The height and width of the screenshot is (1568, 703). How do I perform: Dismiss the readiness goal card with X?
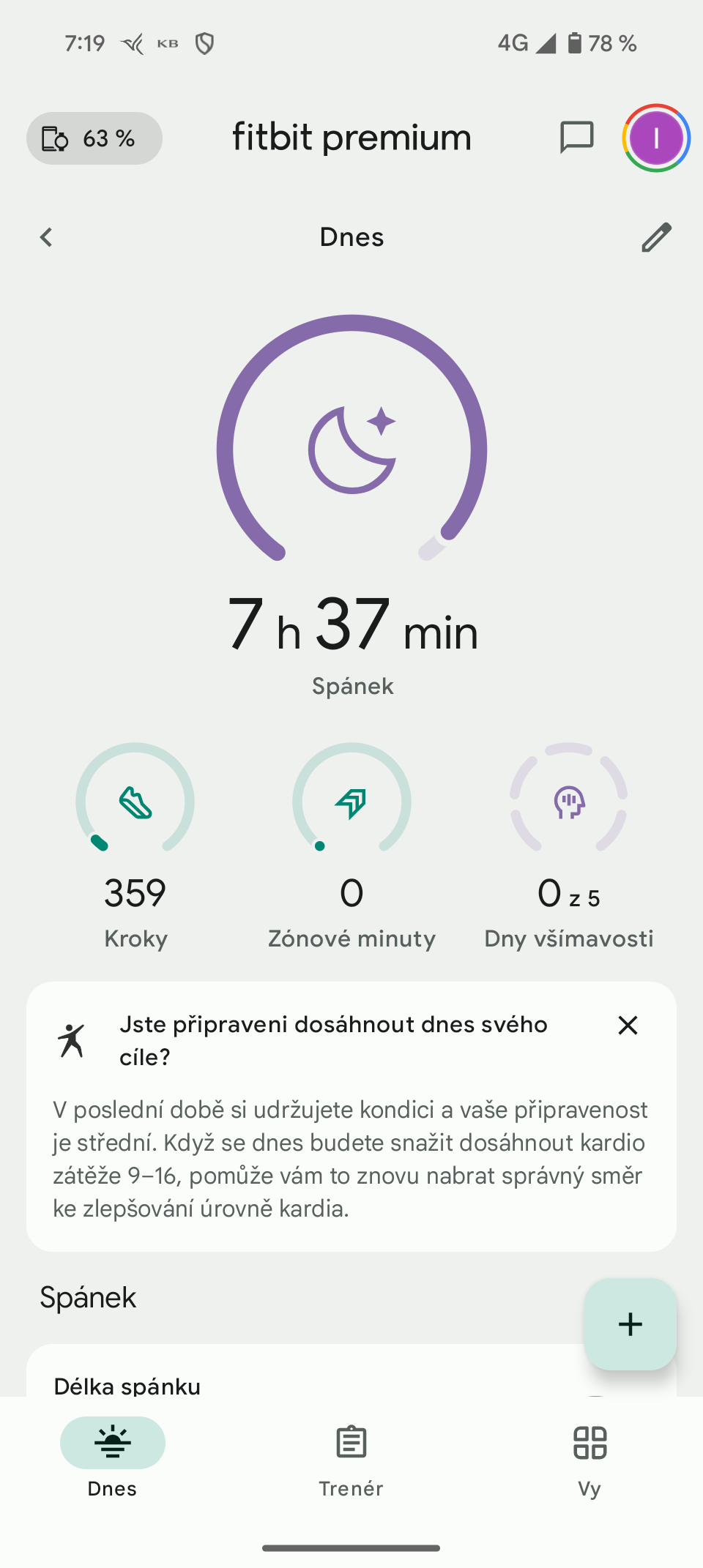pyautogui.click(x=628, y=1026)
